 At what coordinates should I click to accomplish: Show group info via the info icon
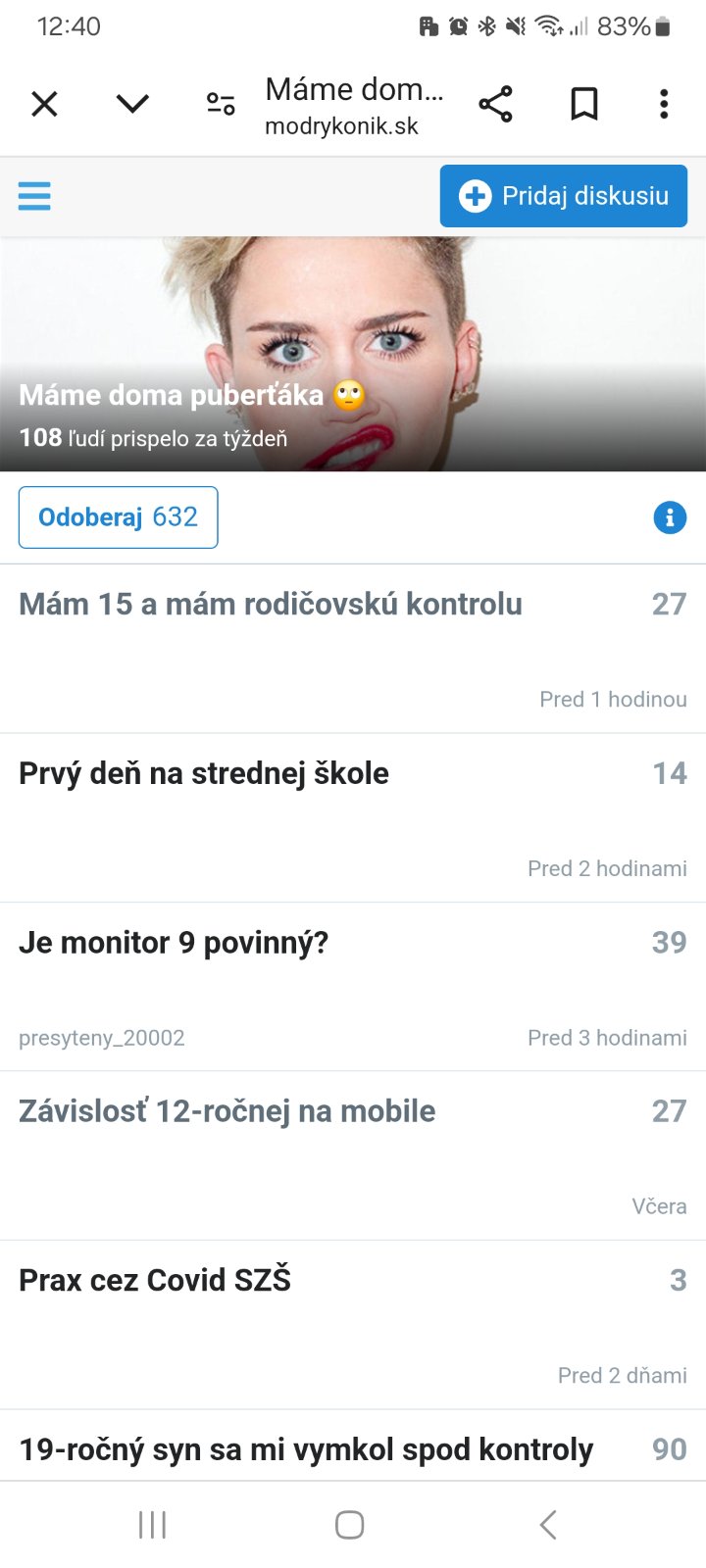[670, 517]
